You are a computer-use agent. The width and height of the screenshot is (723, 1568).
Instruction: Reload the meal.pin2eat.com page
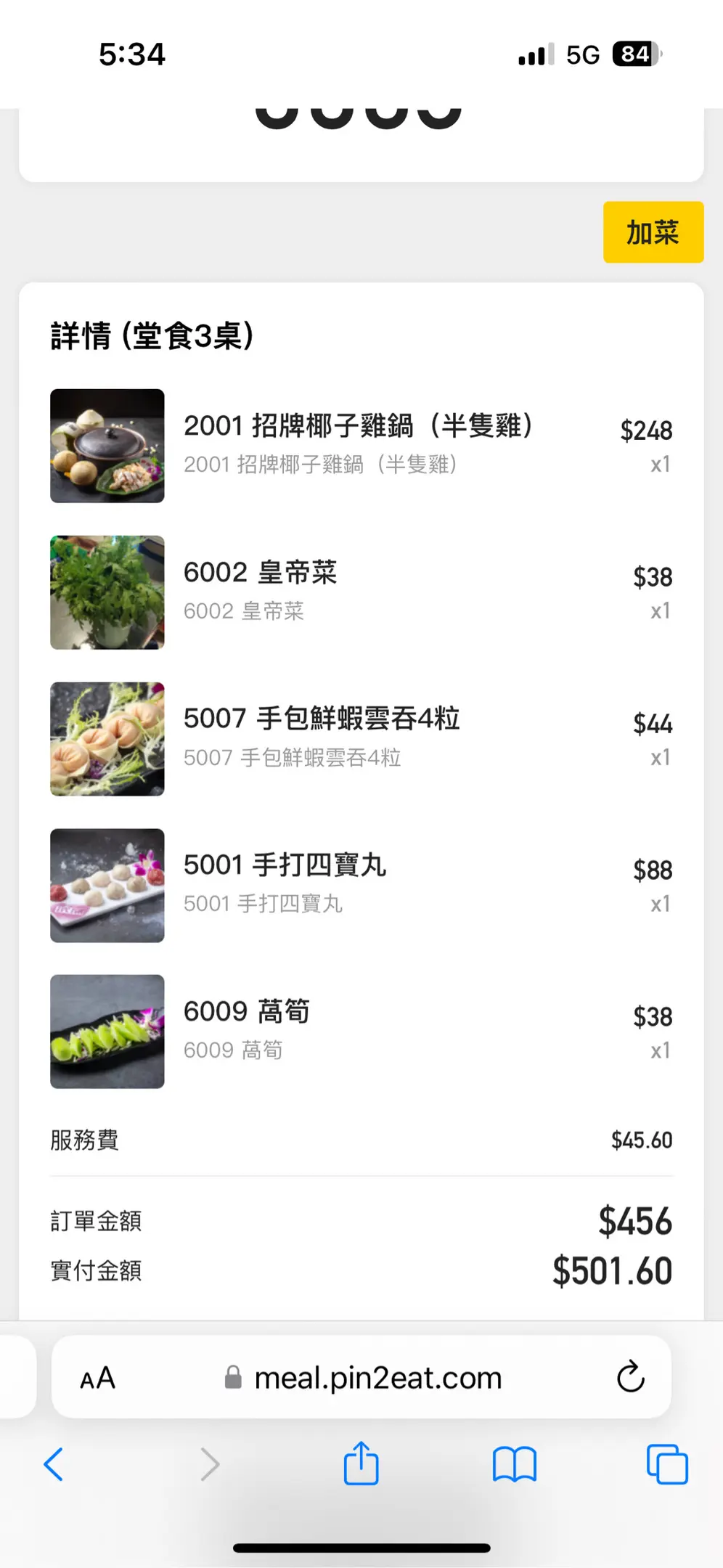pyautogui.click(x=630, y=1376)
